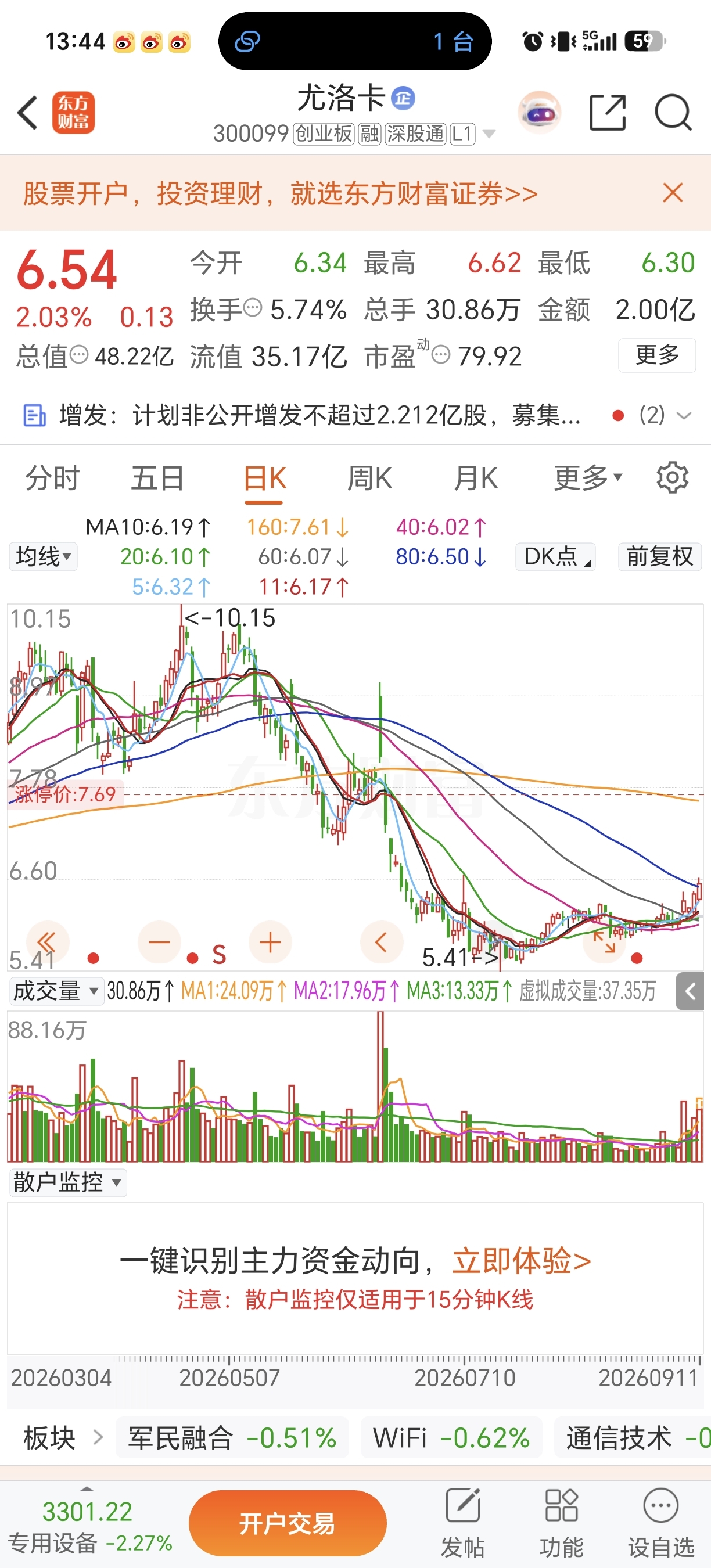
Task: Switch to the 分时 tab
Action: 52,478
